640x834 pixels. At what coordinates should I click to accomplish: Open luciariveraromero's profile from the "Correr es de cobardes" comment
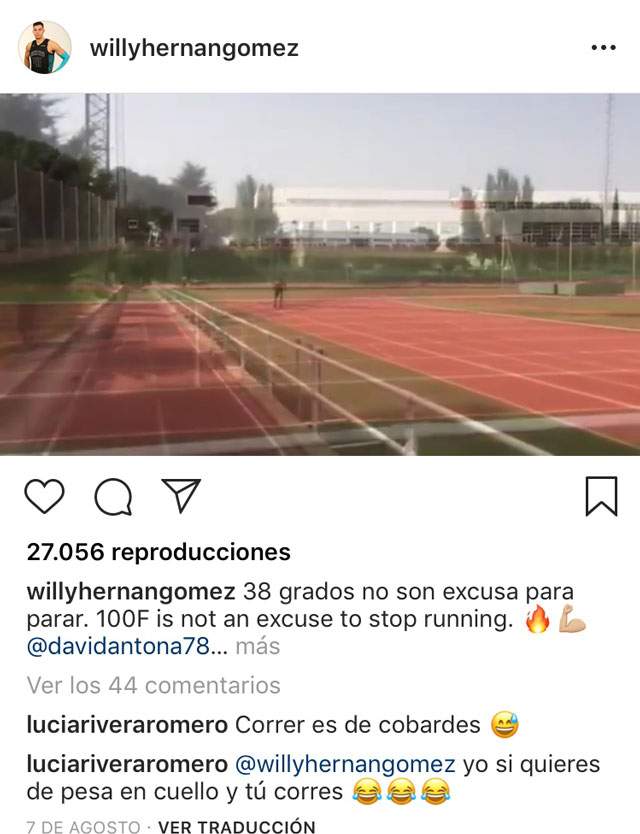point(127,724)
